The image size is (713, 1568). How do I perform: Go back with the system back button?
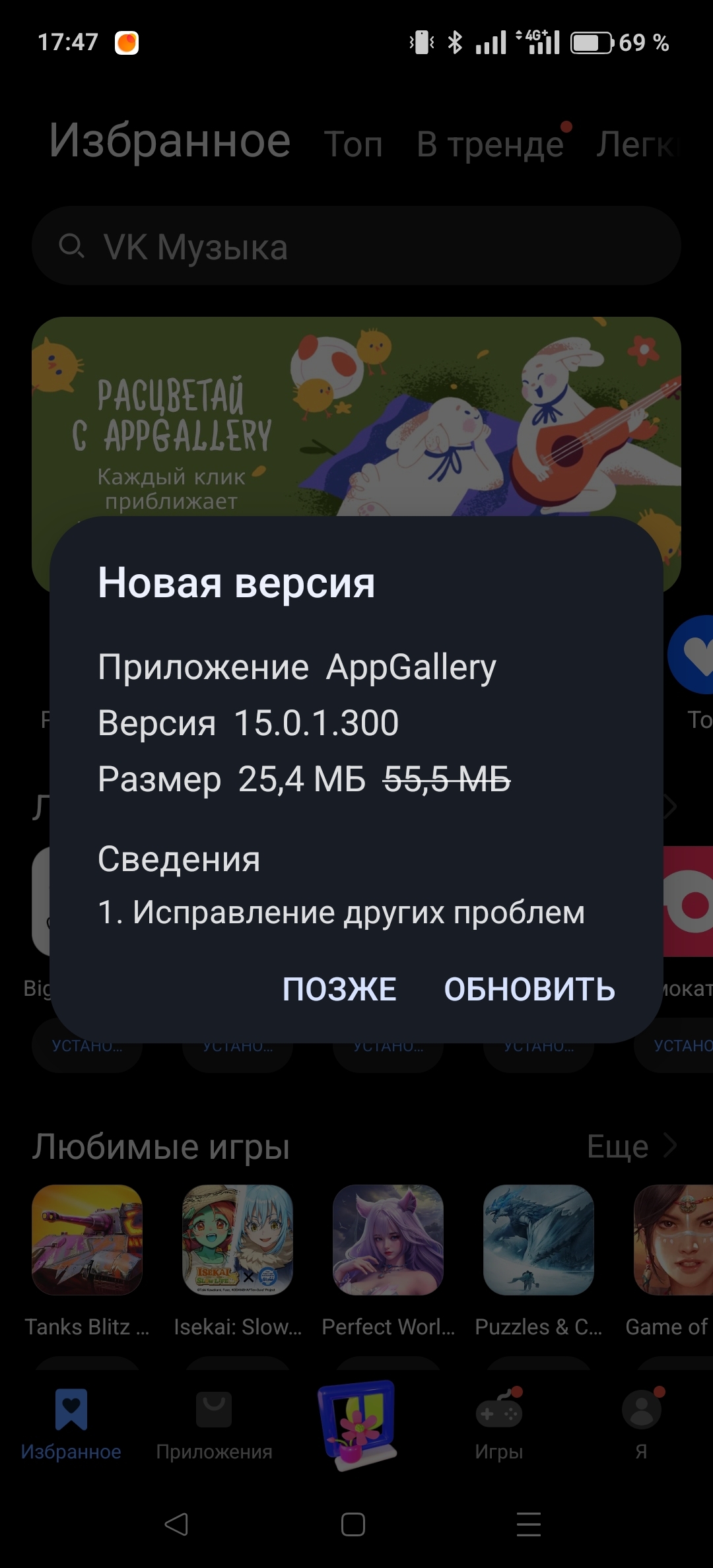(x=176, y=1524)
